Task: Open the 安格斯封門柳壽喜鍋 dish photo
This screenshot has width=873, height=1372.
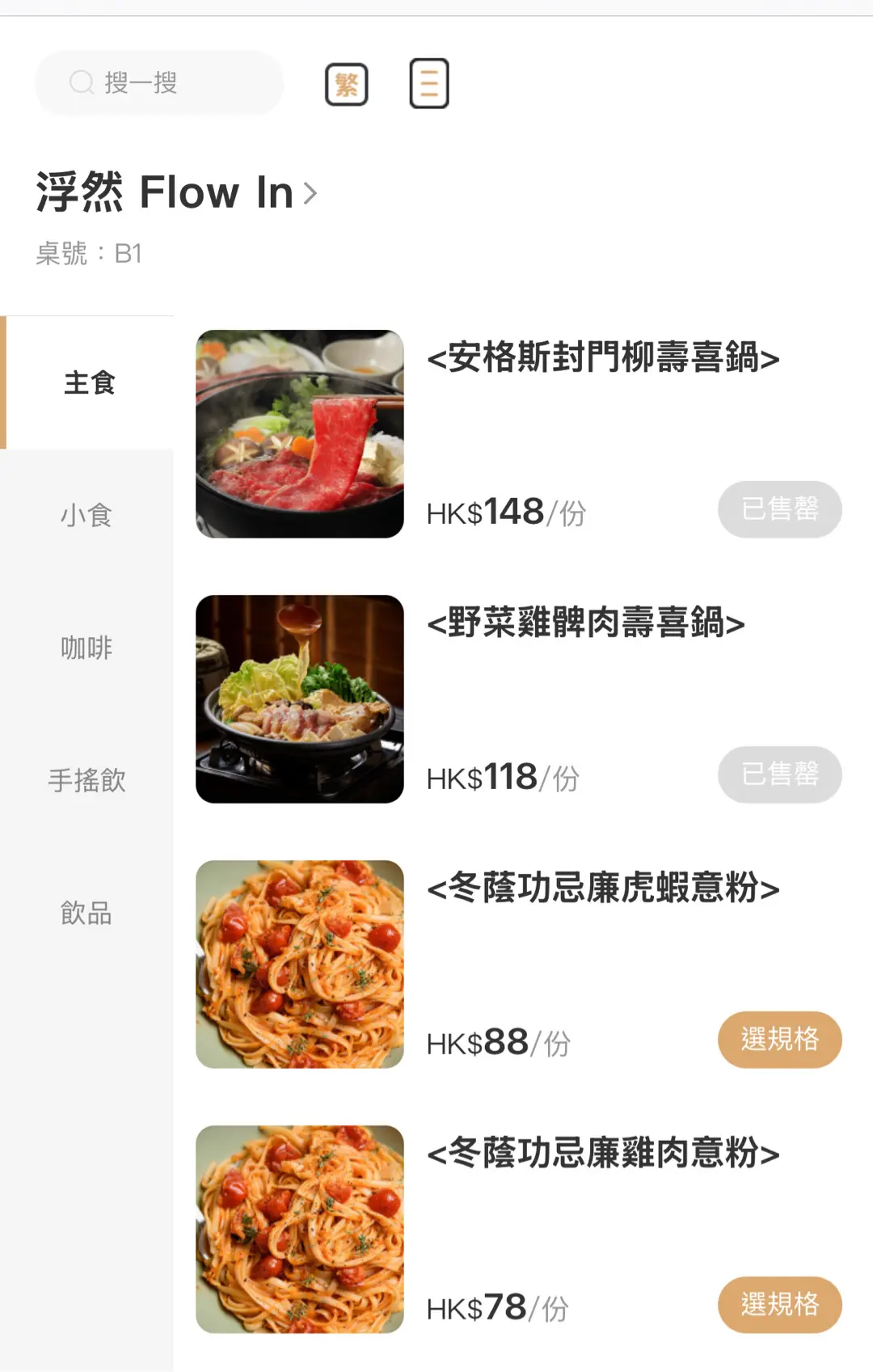Action: (x=300, y=433)
